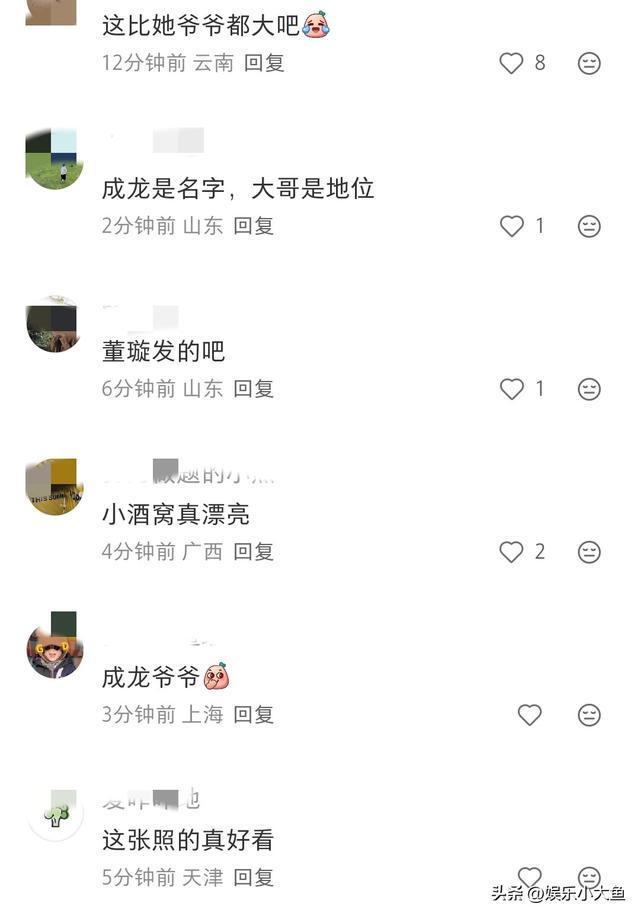Reply to the comment 这比她爷爷都大吧

click(264, 63)
